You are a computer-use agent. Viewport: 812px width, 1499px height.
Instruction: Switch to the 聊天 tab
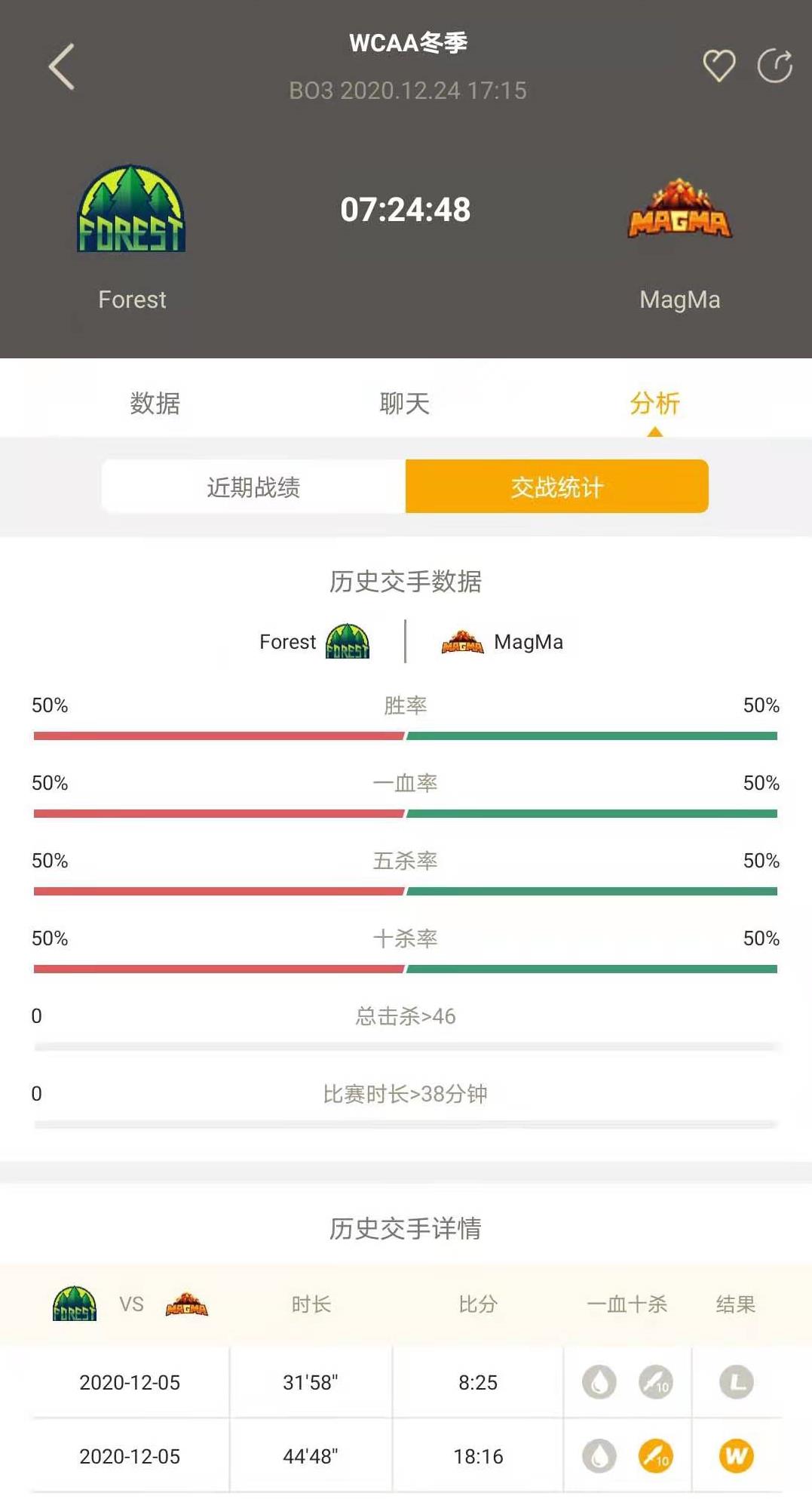tap(405, 403)
